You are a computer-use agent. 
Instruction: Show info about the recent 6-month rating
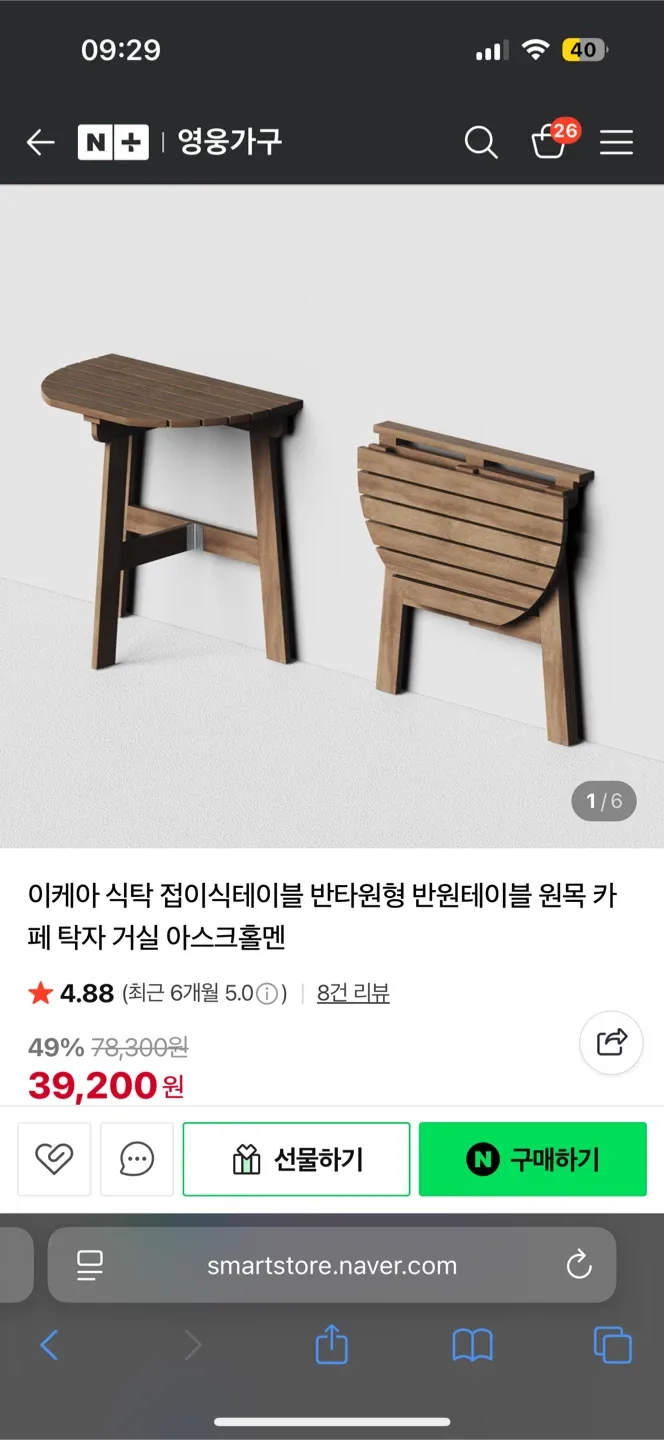[x=267, y=994]
